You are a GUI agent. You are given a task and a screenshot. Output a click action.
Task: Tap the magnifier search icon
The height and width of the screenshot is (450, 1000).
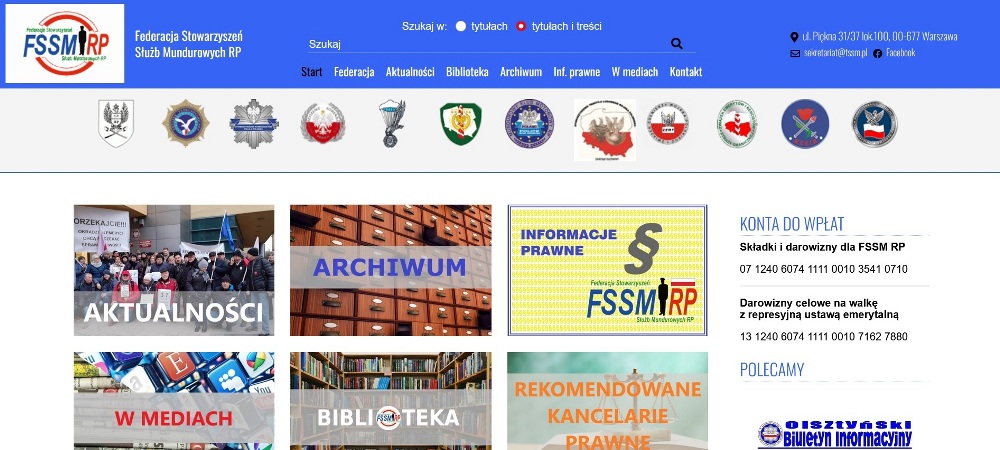(x=677, y=44)
